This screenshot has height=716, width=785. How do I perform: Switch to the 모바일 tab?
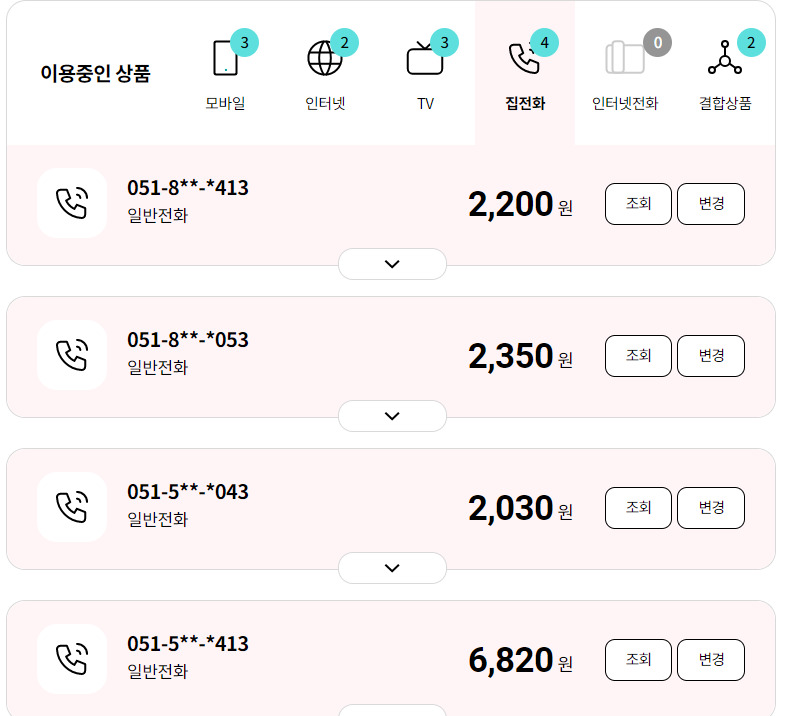click(225, 73)
